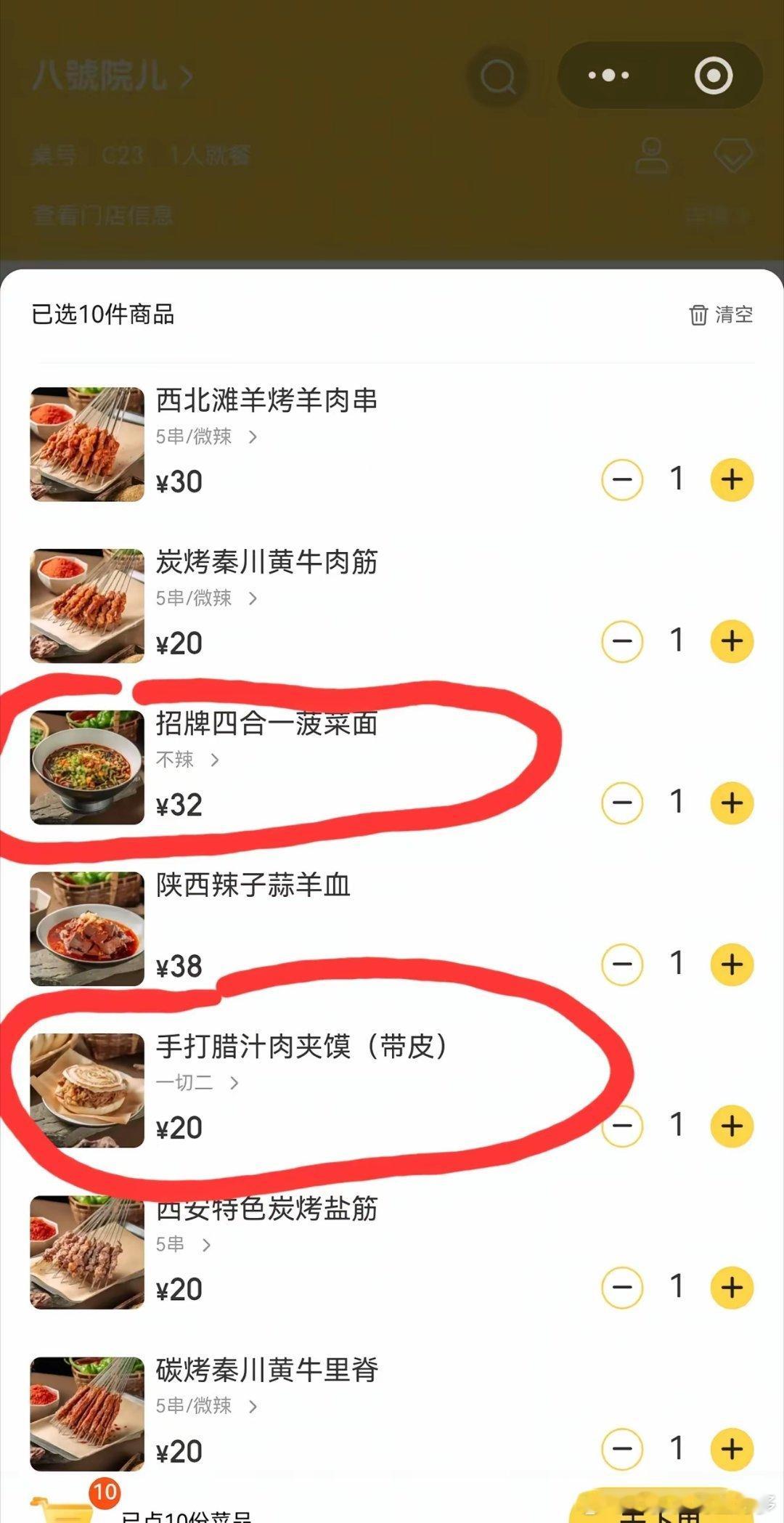Tap the trash icon next to 清空
The image size is (784, 1523).
698,315
